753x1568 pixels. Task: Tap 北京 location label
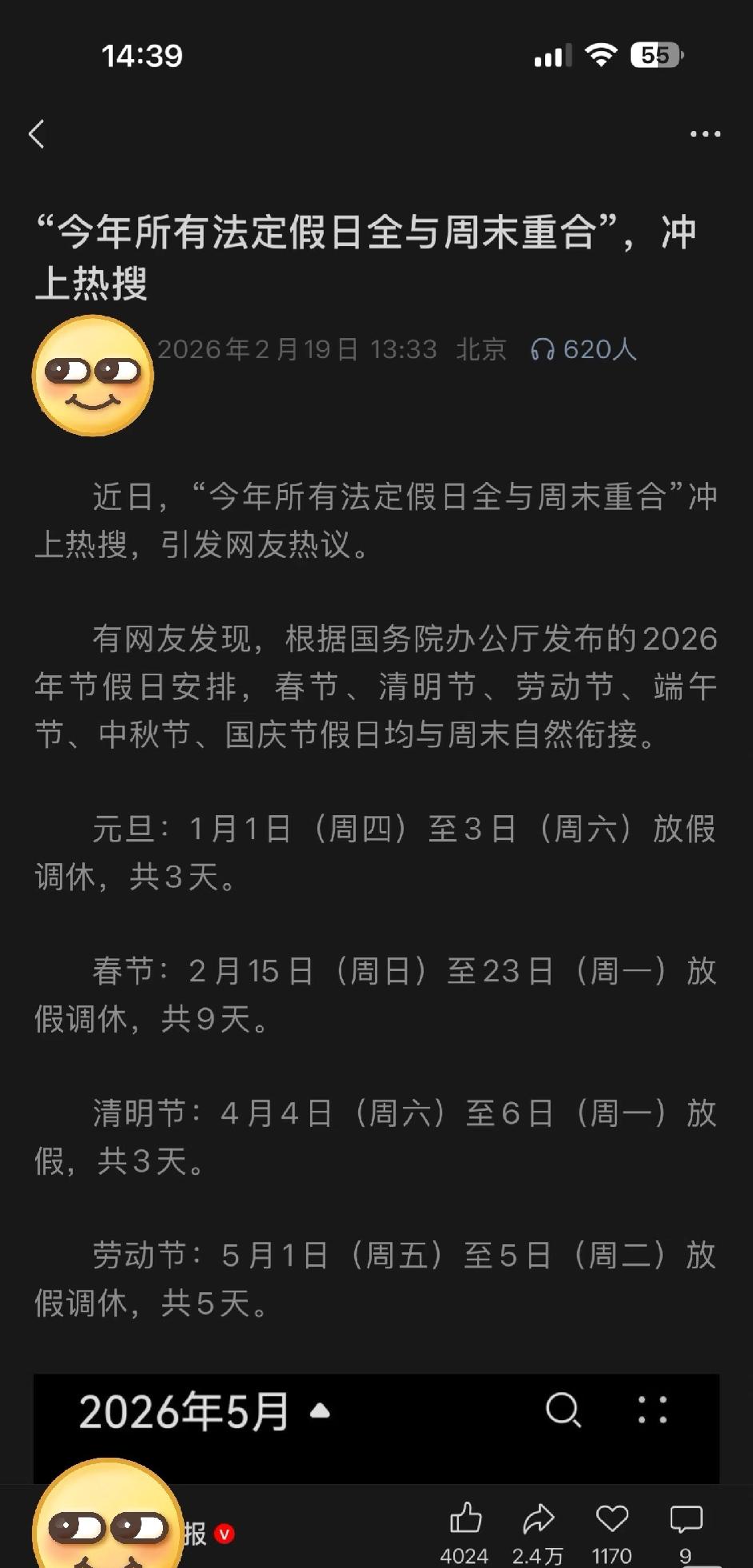pos(480,348)
